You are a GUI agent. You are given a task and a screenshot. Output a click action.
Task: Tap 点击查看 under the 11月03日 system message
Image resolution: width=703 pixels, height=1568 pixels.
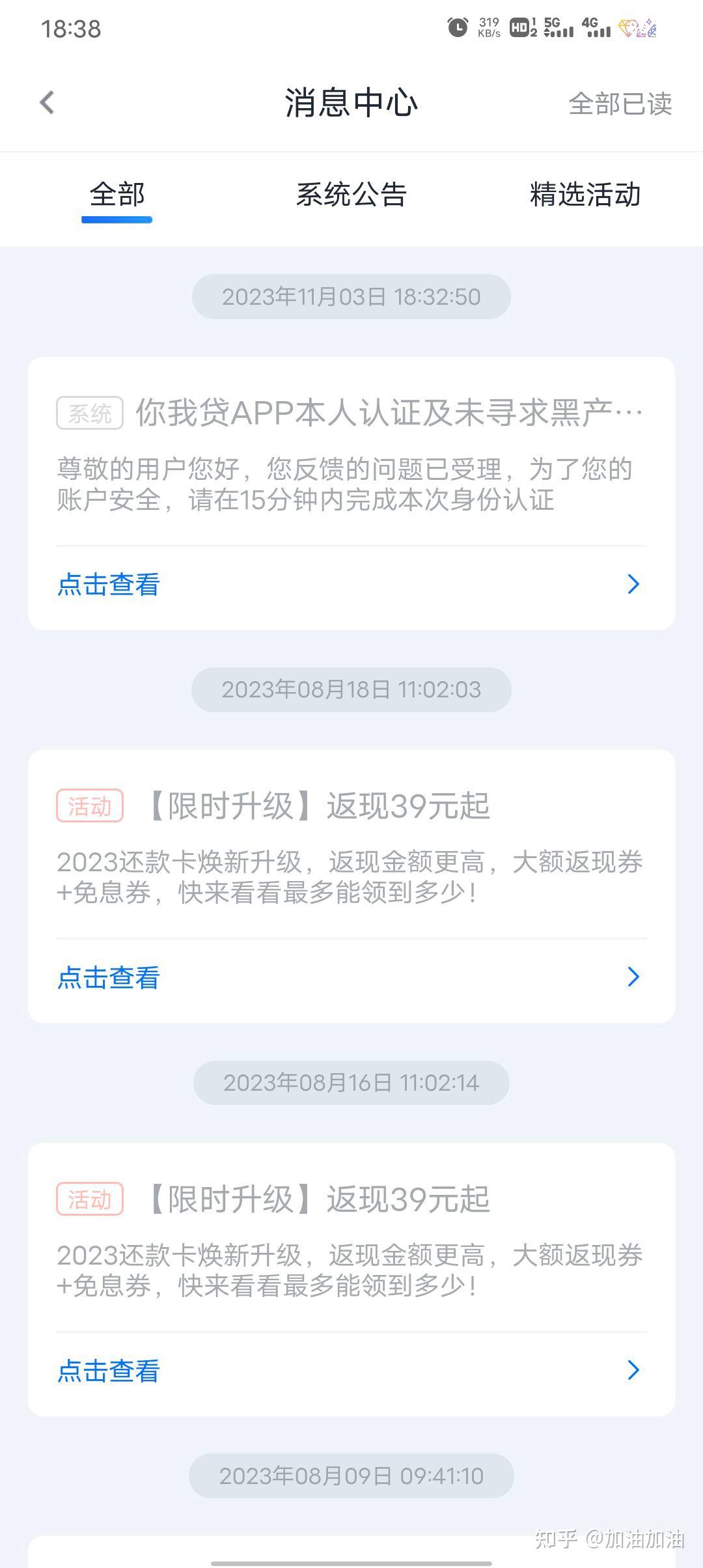point(109,584)
